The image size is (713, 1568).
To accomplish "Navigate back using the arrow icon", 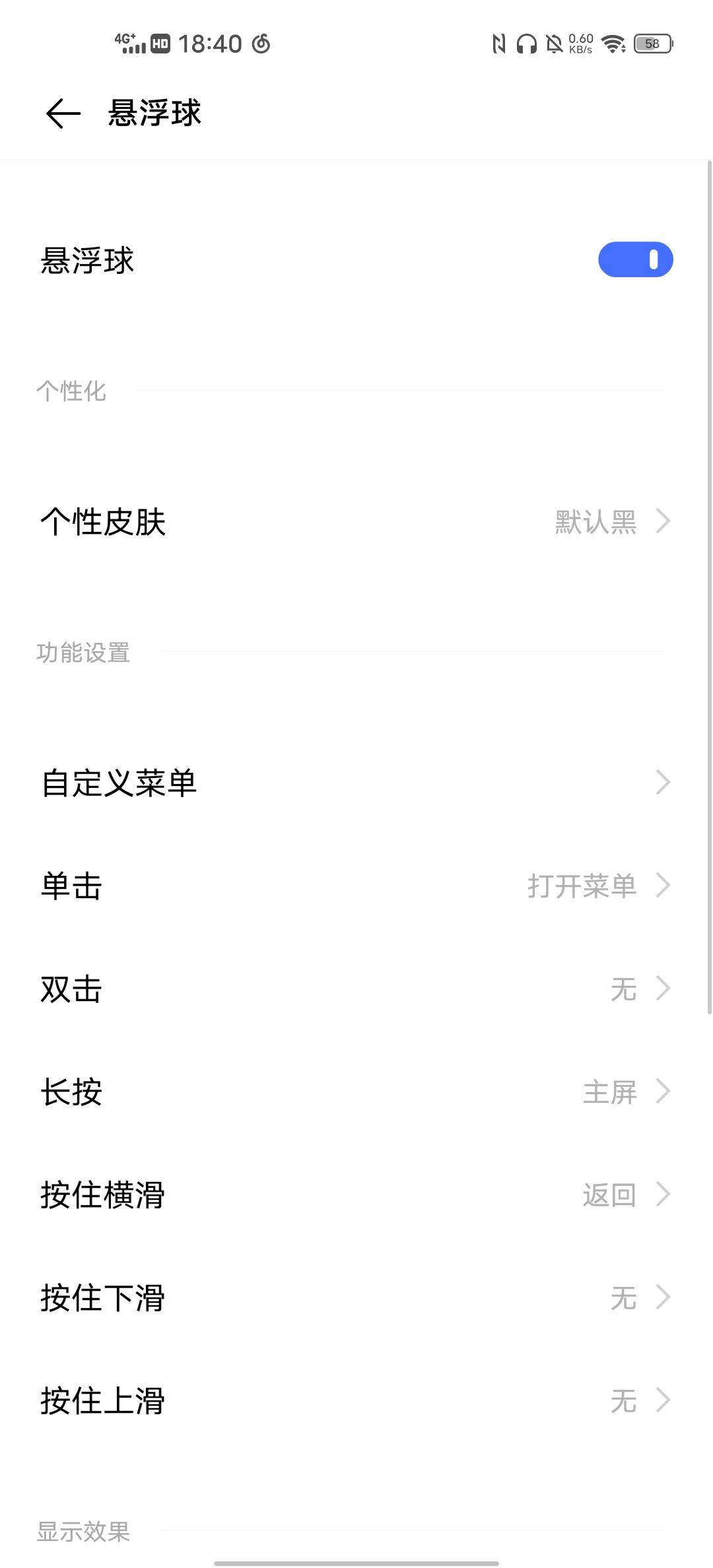I will coord(60,114).
